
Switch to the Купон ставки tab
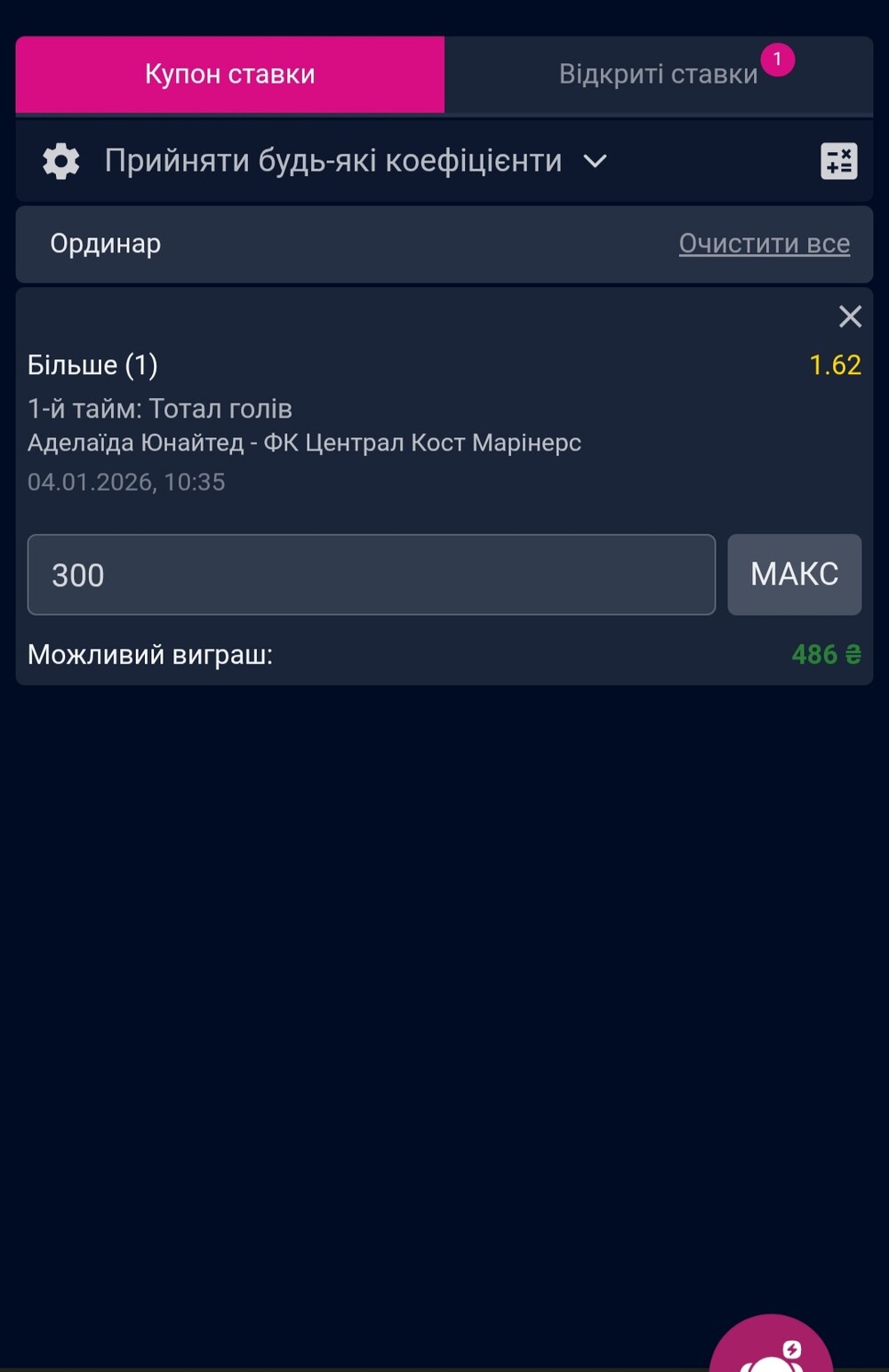(x=229, y=75)
